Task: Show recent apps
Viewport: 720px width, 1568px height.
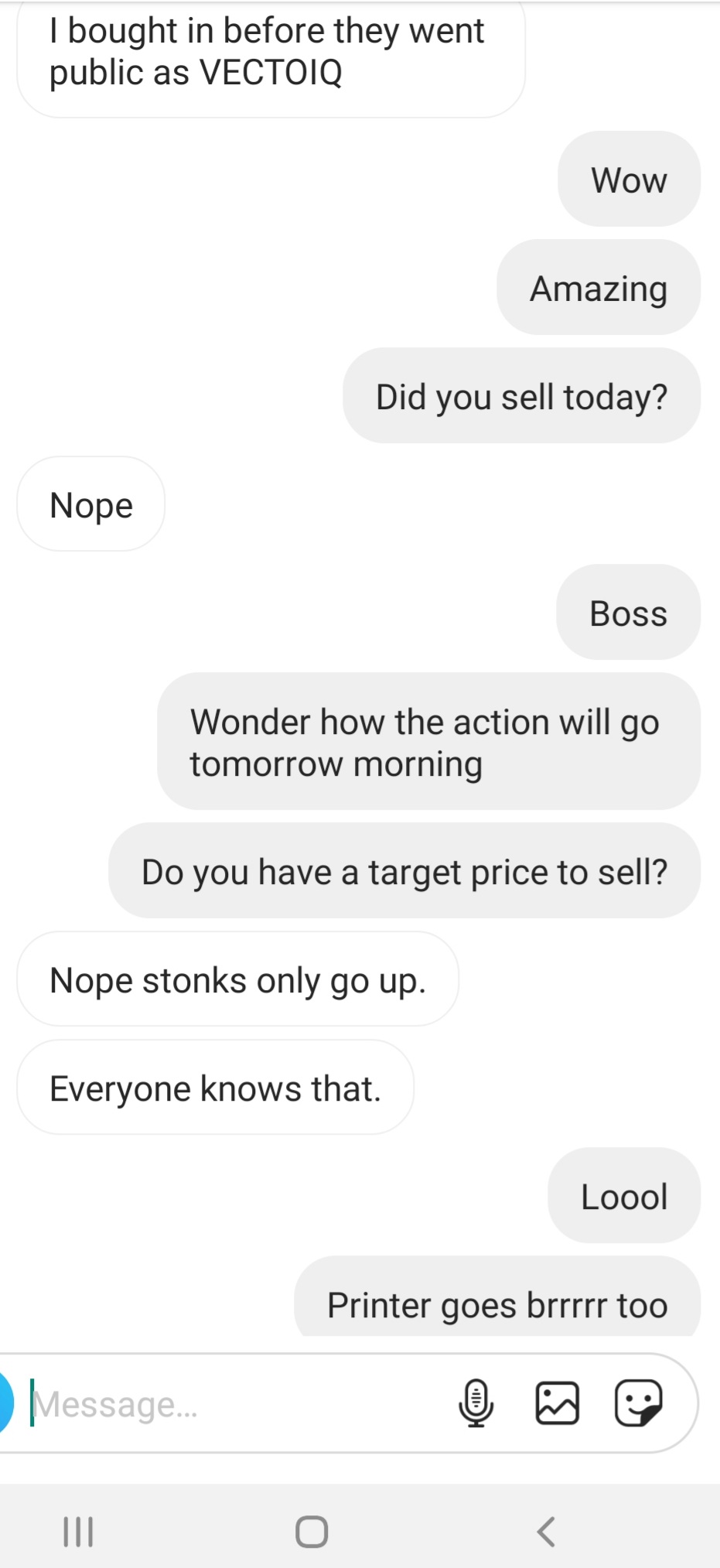Action: click(78, 1531)
